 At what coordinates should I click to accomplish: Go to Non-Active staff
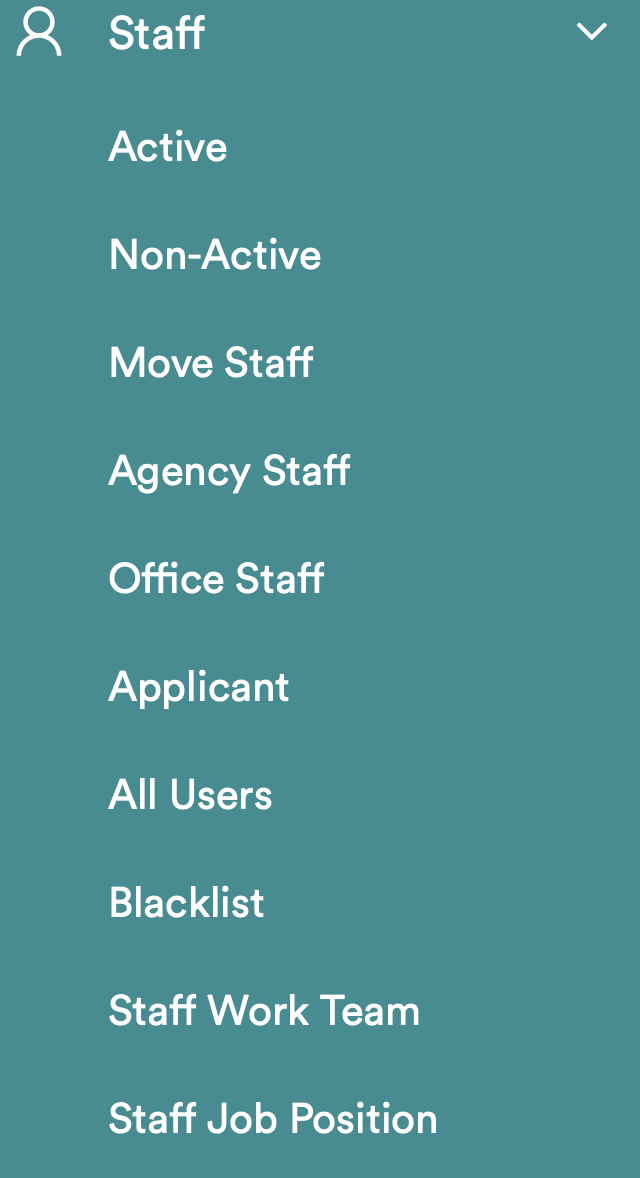point(215,256)
